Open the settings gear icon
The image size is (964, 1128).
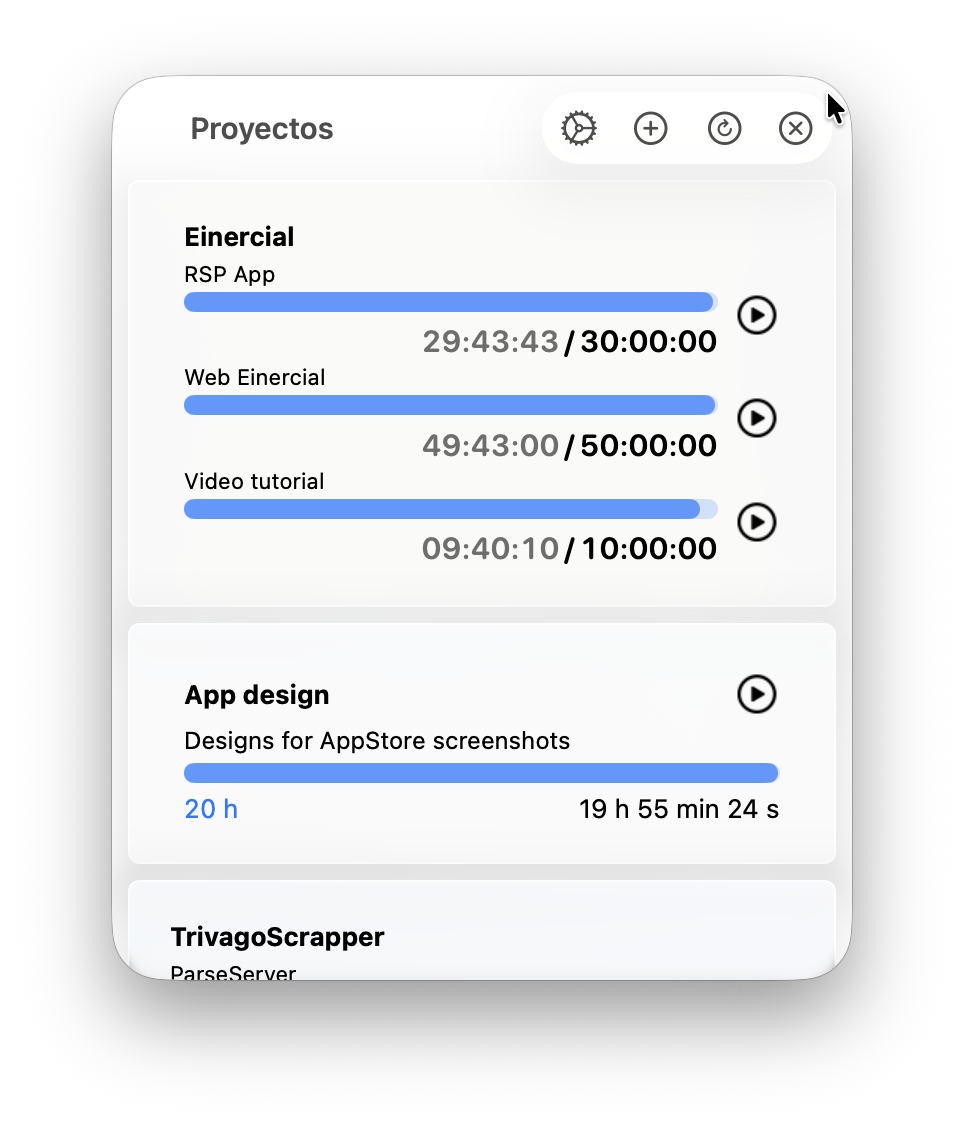pyautogui.click(x=578, y=128)
